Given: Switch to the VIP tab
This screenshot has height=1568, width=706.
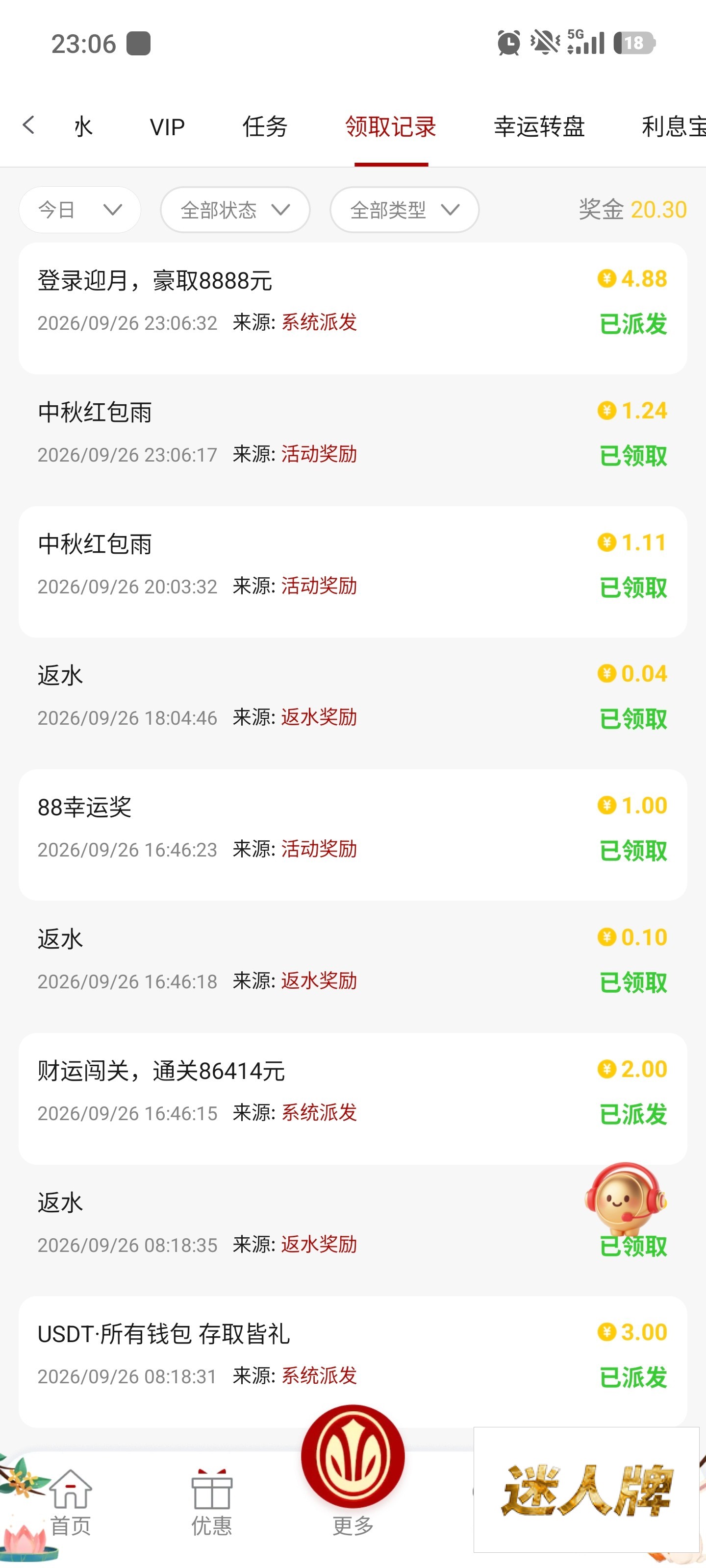Looking at the screenshot, I should (167, 126).
